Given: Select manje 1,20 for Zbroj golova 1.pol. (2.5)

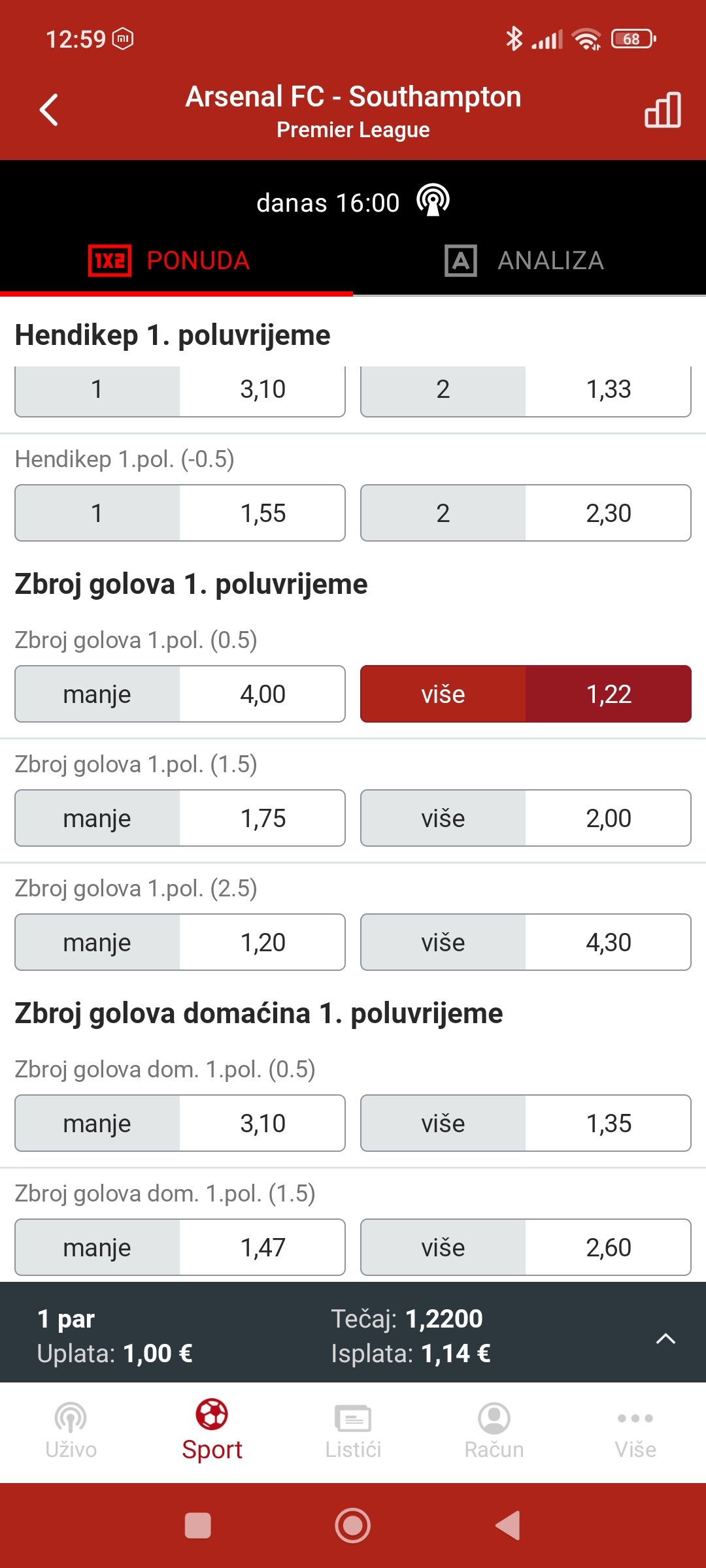Looking at the screenshot, I should coord(180,942).
